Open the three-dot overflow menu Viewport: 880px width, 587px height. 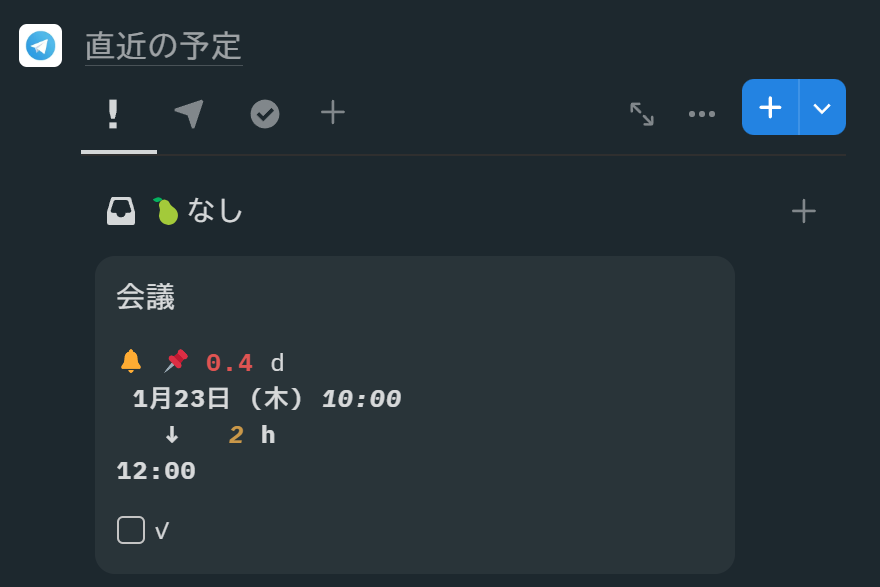[x=702, y=114]
